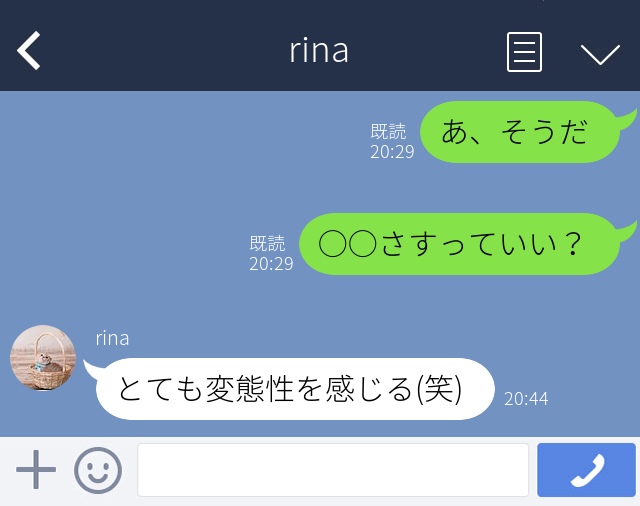Open the emoji sticker picker
The image size is (640, 506).
pos(98,470)
